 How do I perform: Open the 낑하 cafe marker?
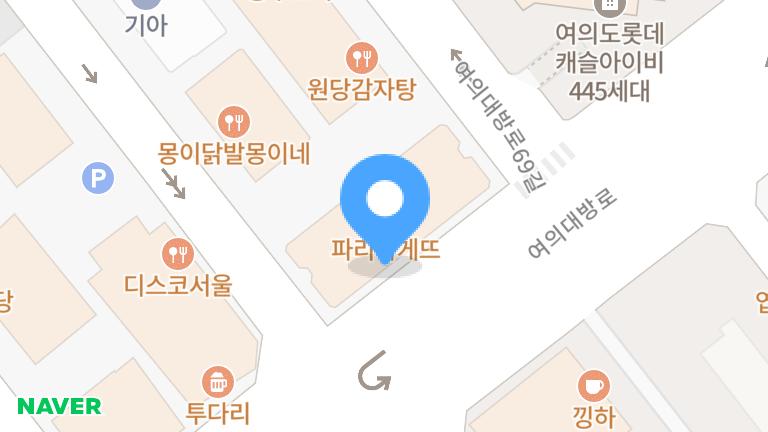[595, 384]
